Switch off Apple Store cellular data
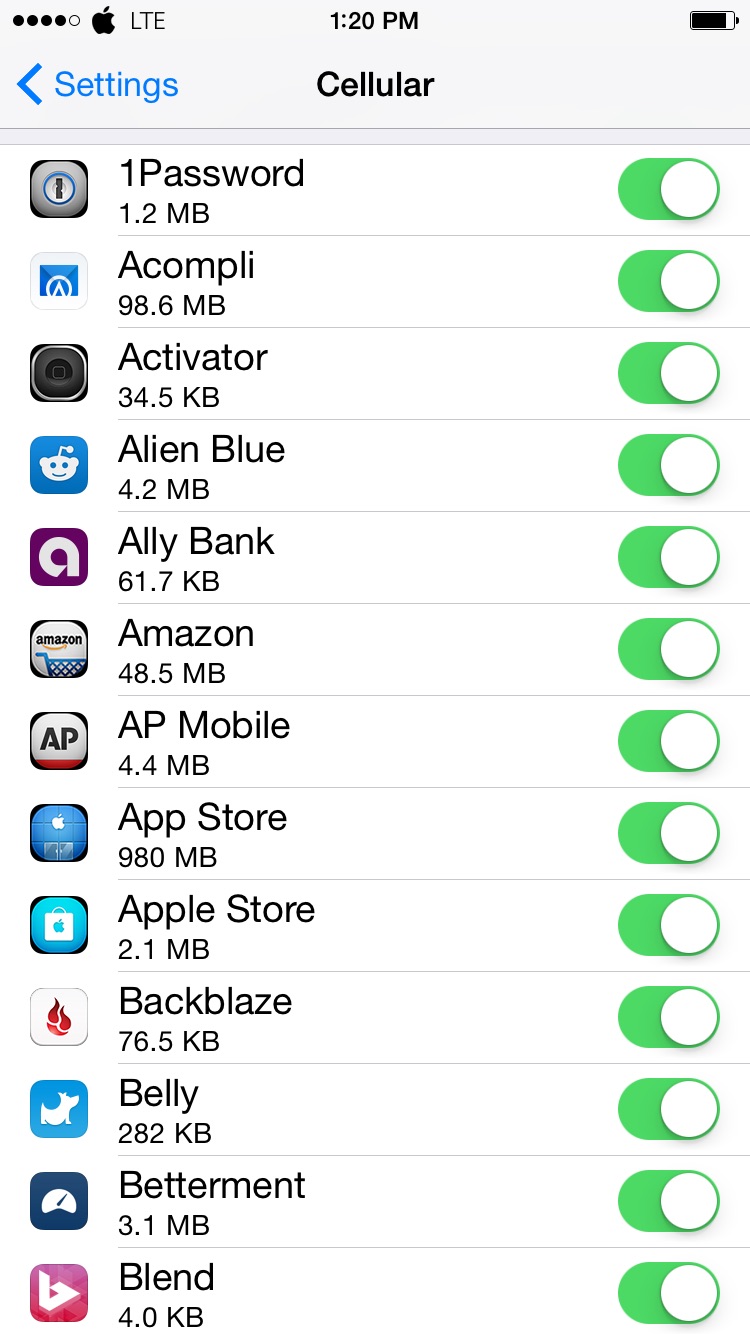This screenshot has width=750, height=1334. pos(669,925)
